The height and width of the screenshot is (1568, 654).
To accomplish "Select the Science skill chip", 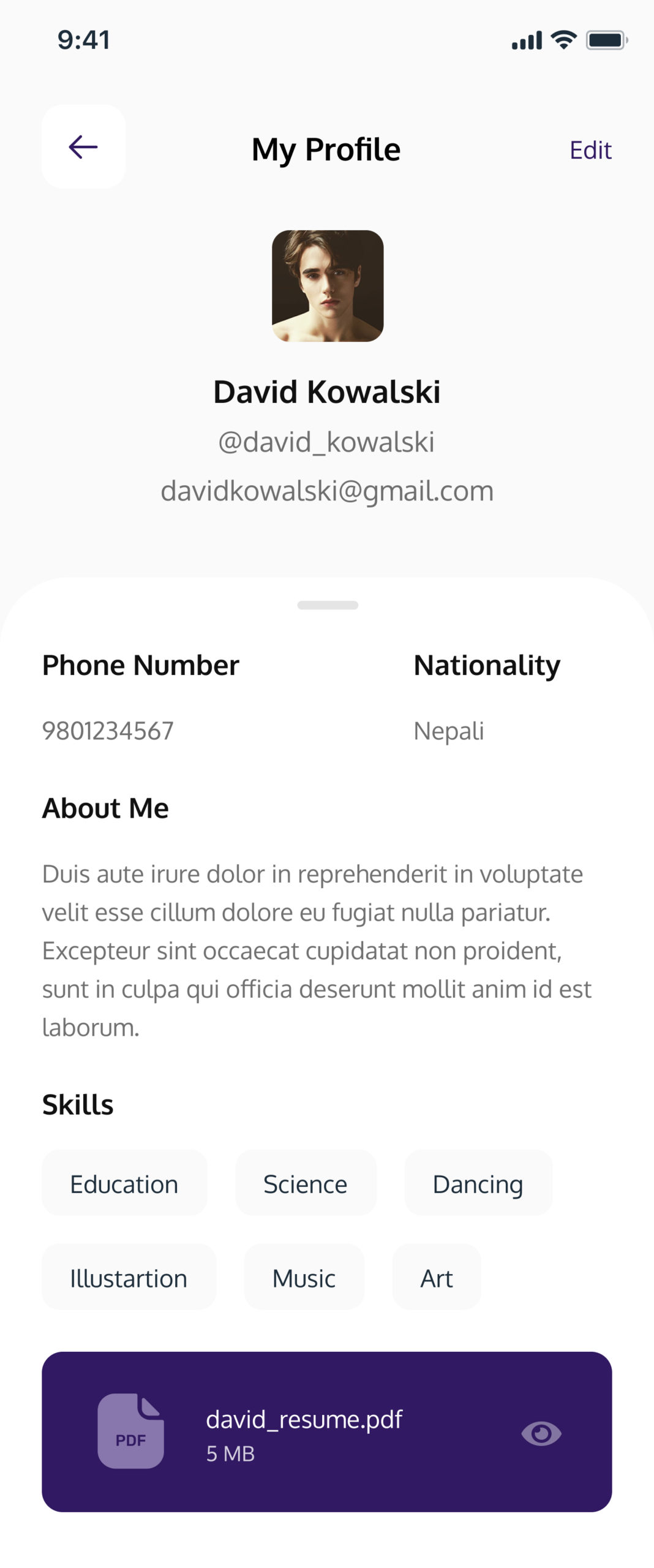I will (x=305, y=1183).
